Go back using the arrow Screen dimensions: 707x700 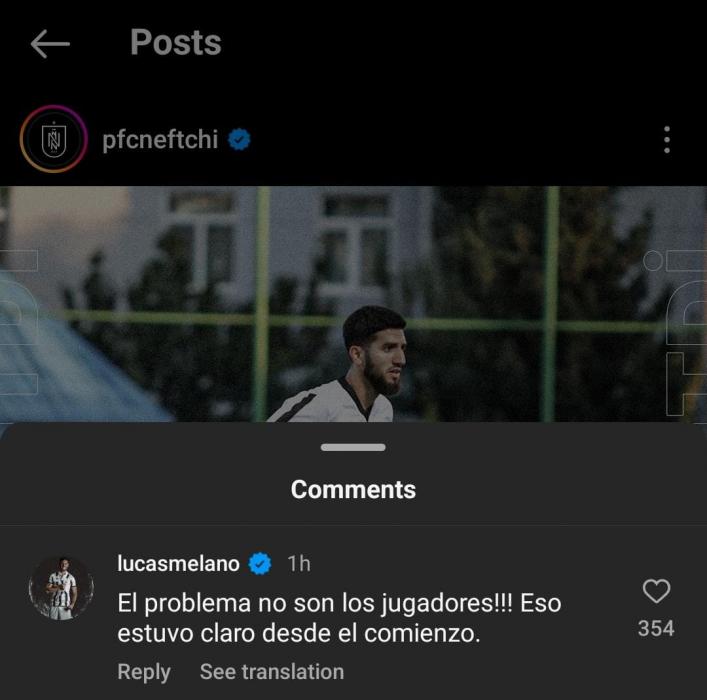click(50, 43)
